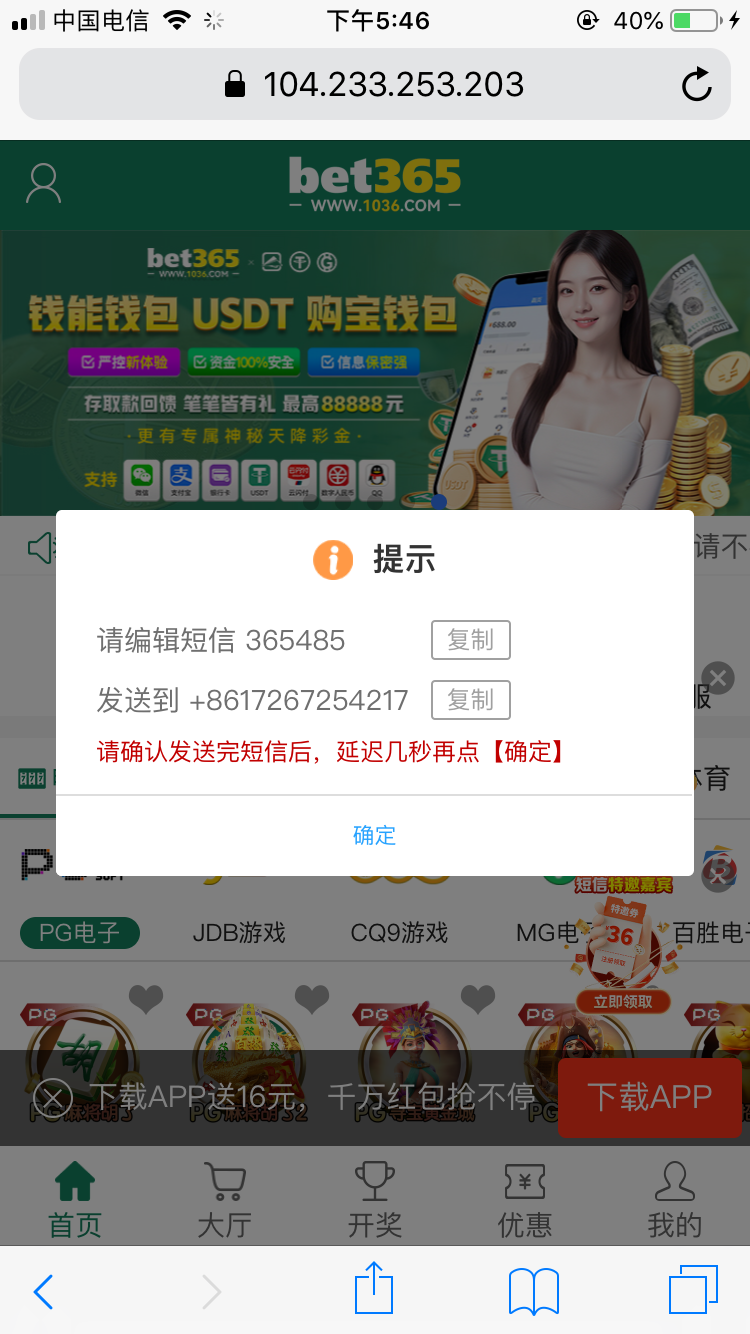Tap the red 下载APP button
Viewport: 750px width, 1334px height.
pos(649,1097)
